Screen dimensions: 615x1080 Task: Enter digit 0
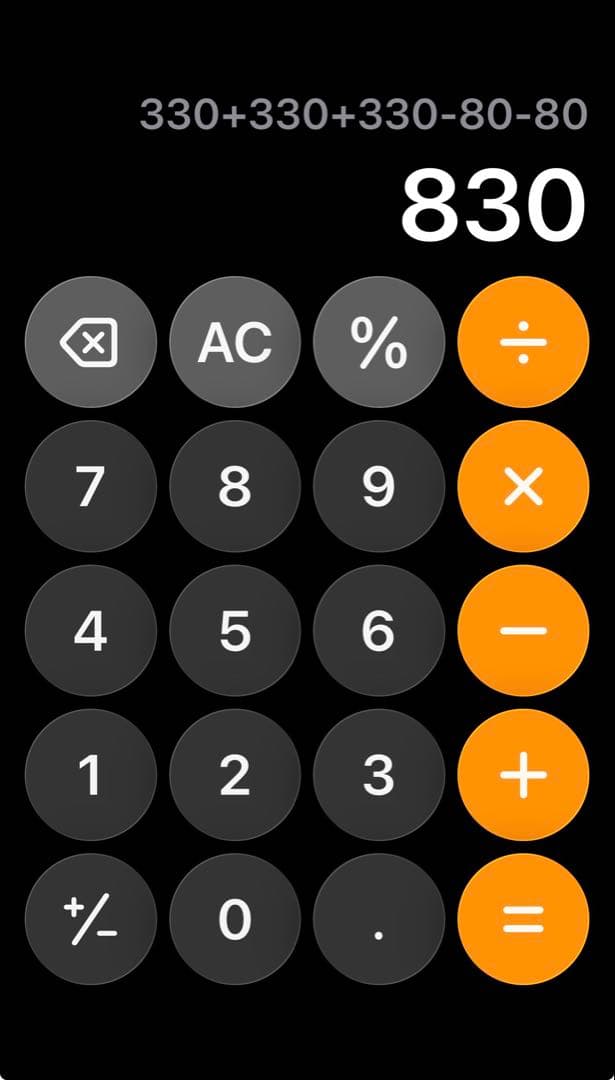(235, 919)
